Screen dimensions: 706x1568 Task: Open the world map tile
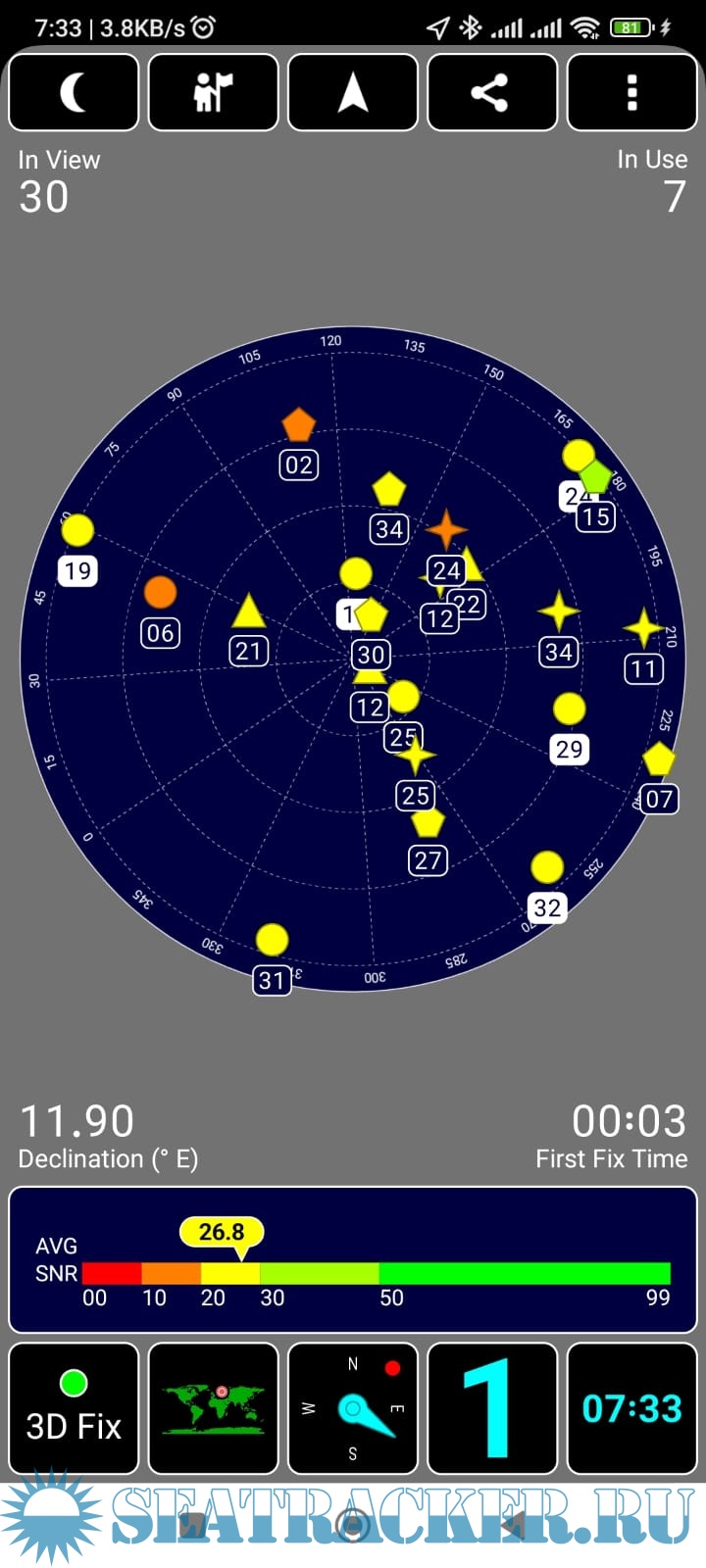(x=213, y=1408)
